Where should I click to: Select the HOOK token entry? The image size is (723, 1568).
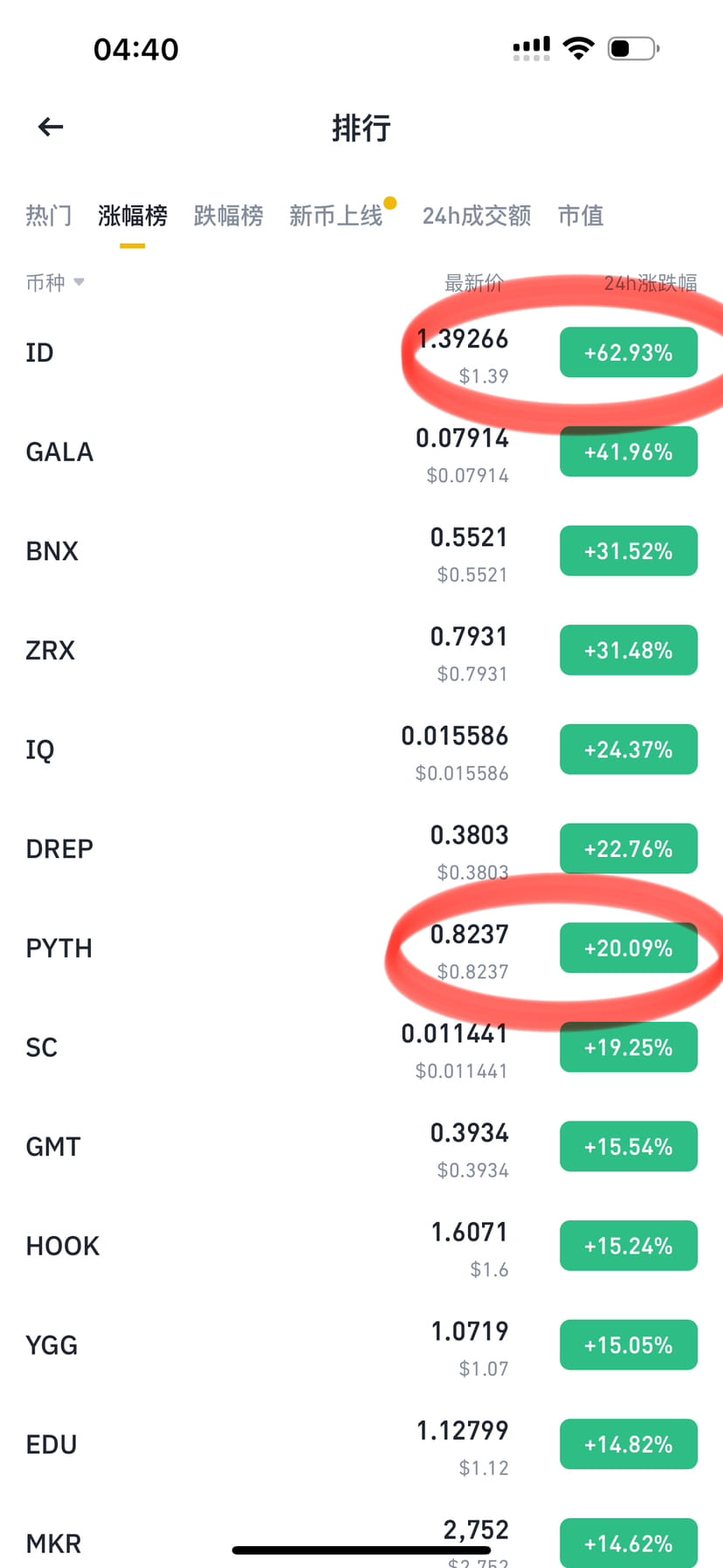pyautogui.click(x=62, y=1246)
